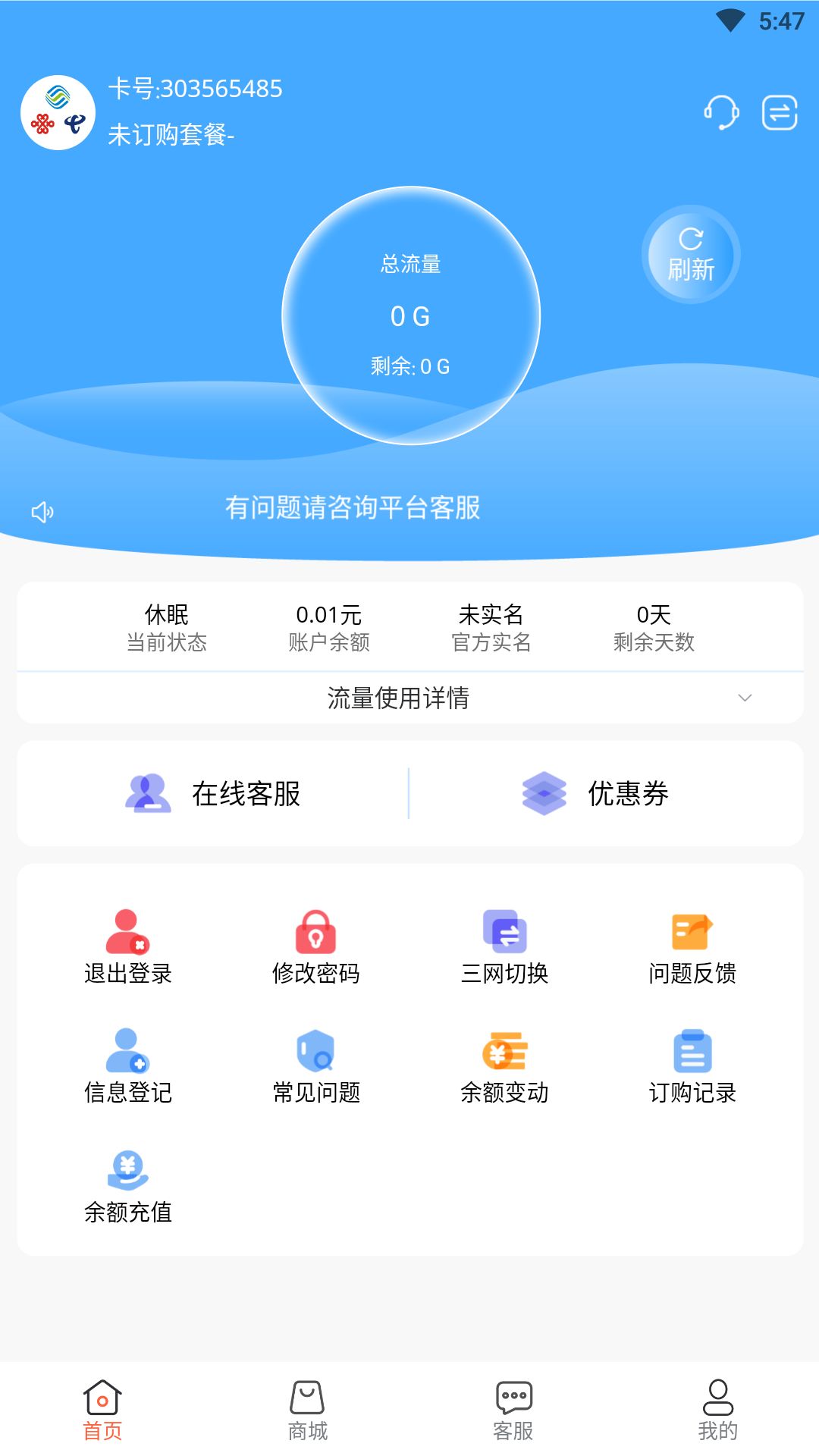819x1456 pixels.
Task: Check 余额变动 balance changes
Action: [x=504, y=1065]
